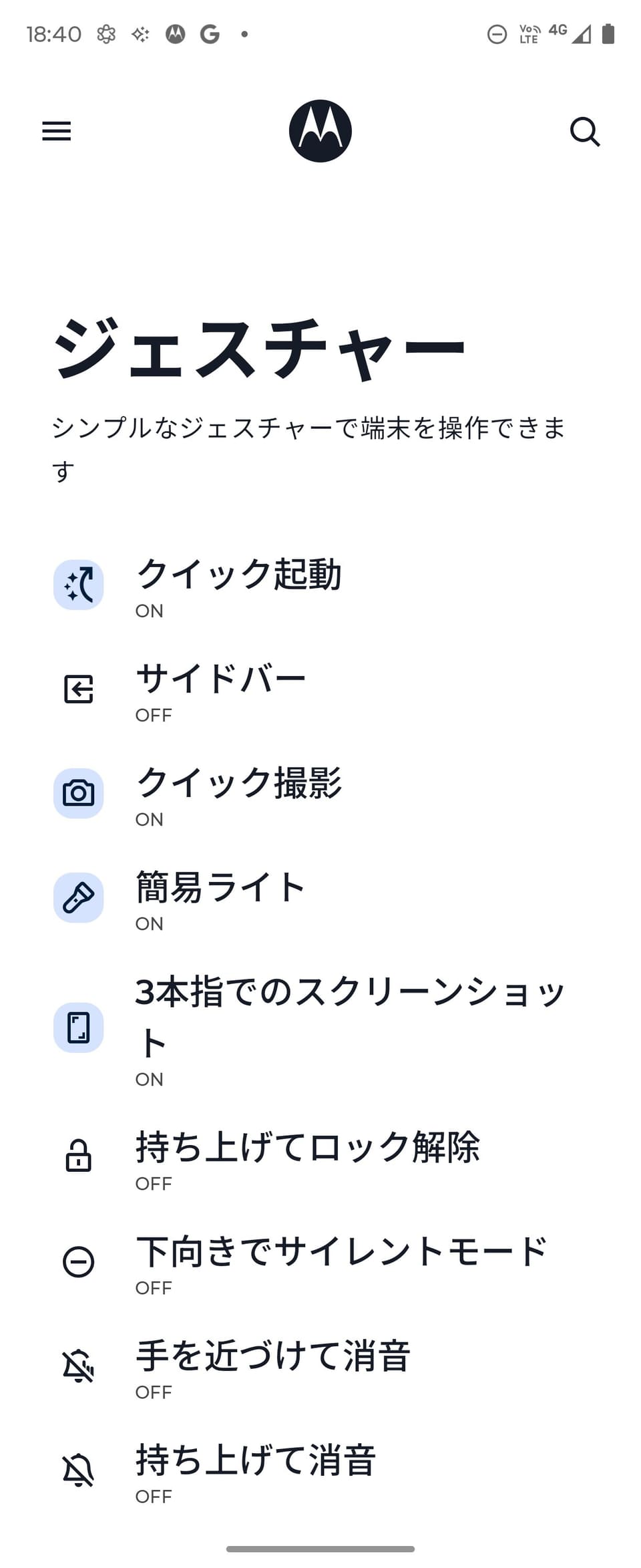Image resolution: width=641 pixels, height=1568 pixels.
Task: Open 手を近づけて消音 settings
Action: pyautogui.click(x=272, y=1366)
